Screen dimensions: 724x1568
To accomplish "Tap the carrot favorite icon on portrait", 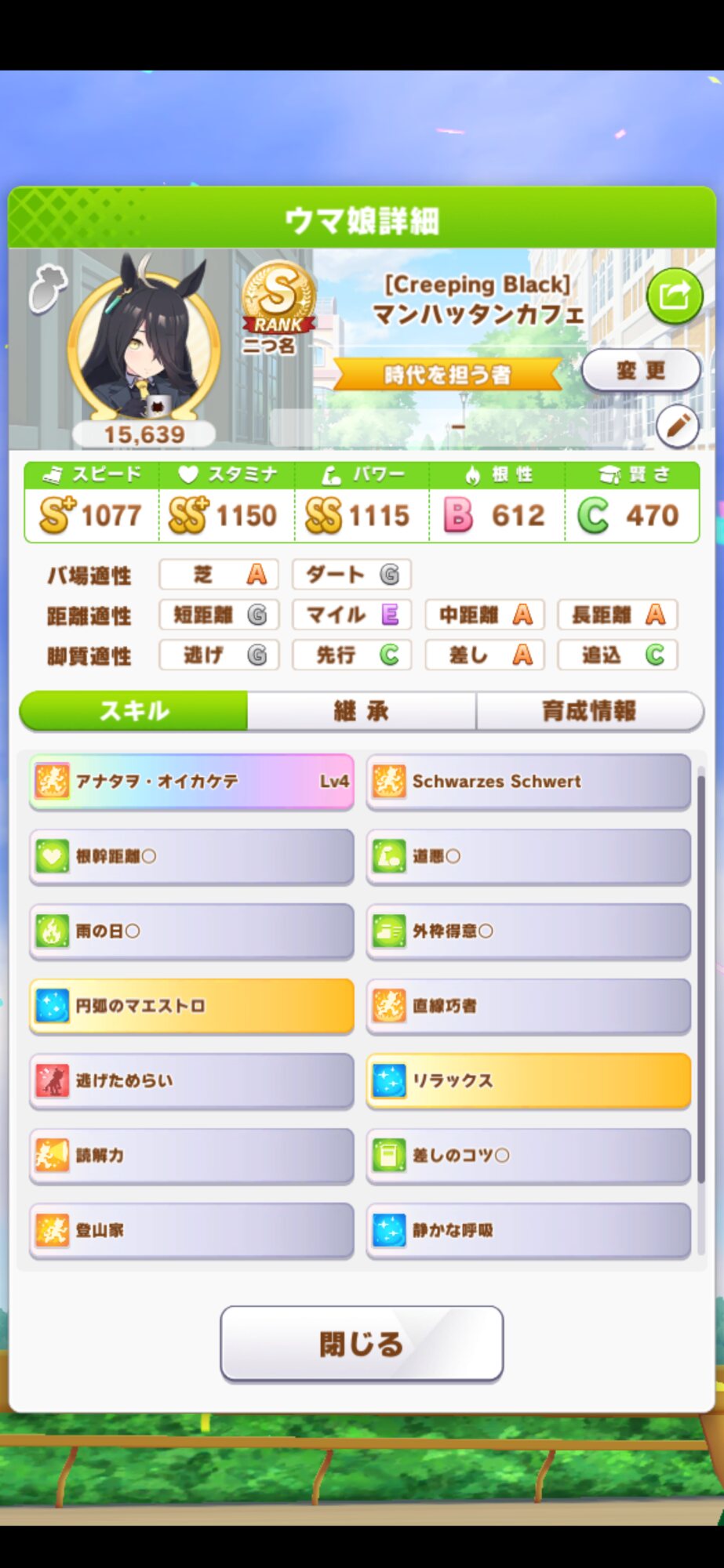I will click(x=48, y=289).
